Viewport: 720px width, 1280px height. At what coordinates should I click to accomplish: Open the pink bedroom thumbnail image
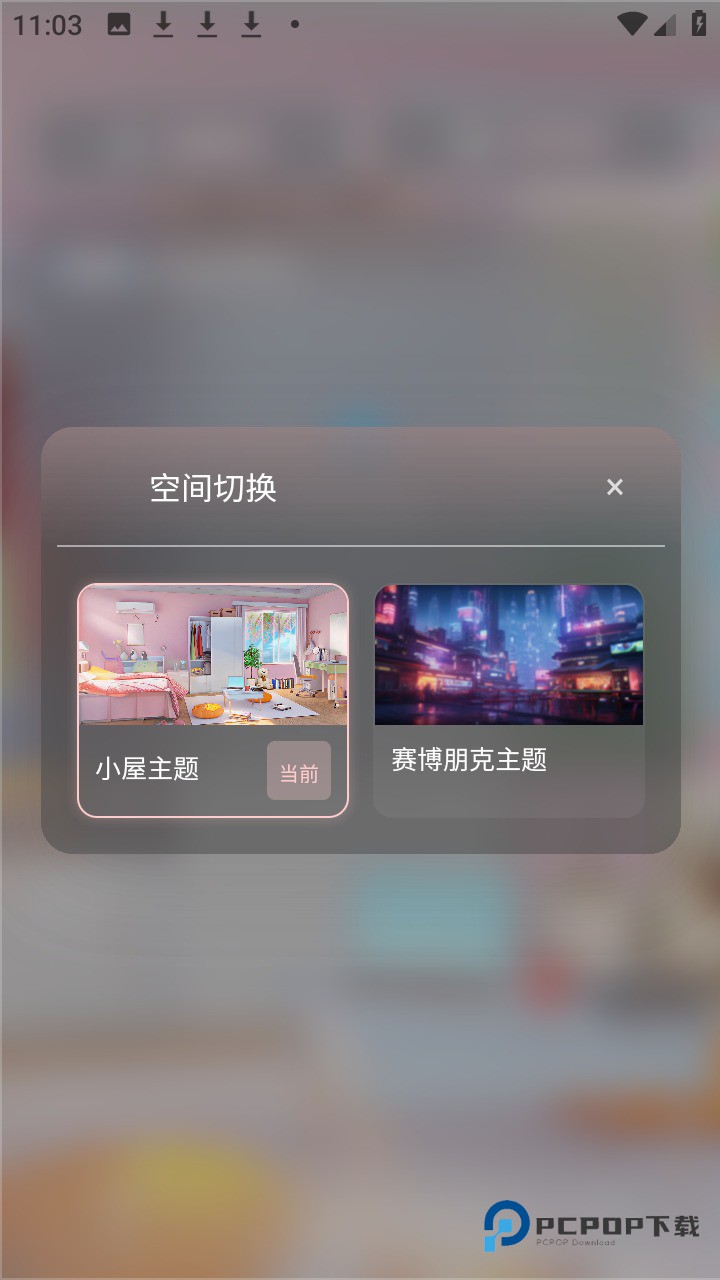[x=211, y=655]
